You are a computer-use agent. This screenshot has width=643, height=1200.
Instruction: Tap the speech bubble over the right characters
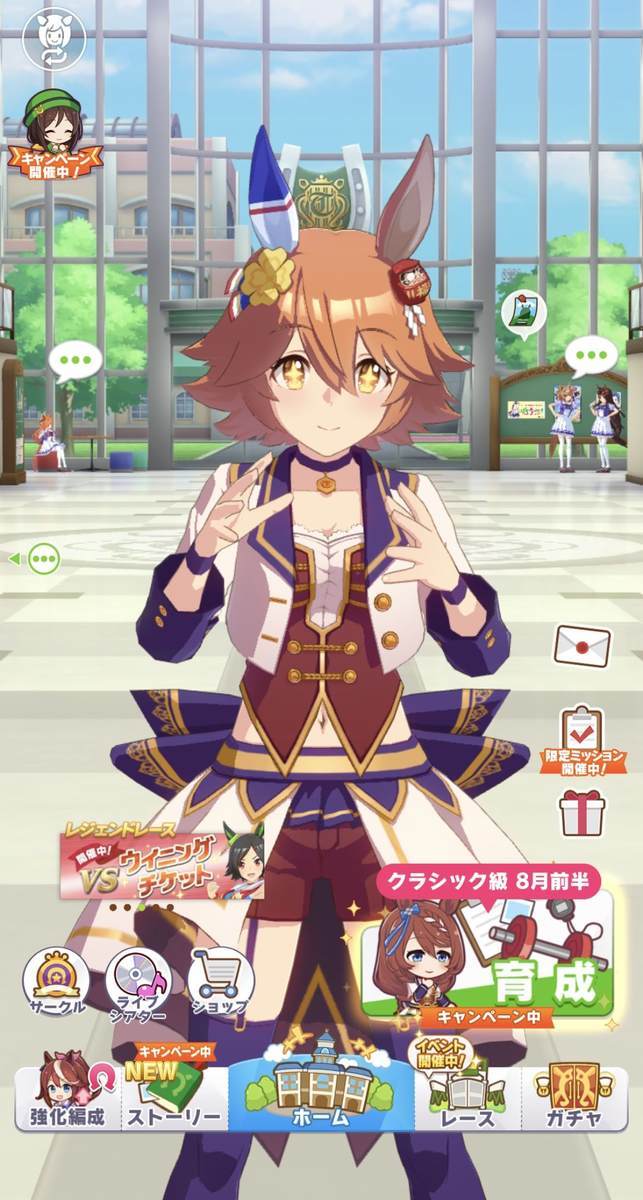click(591, 354)
